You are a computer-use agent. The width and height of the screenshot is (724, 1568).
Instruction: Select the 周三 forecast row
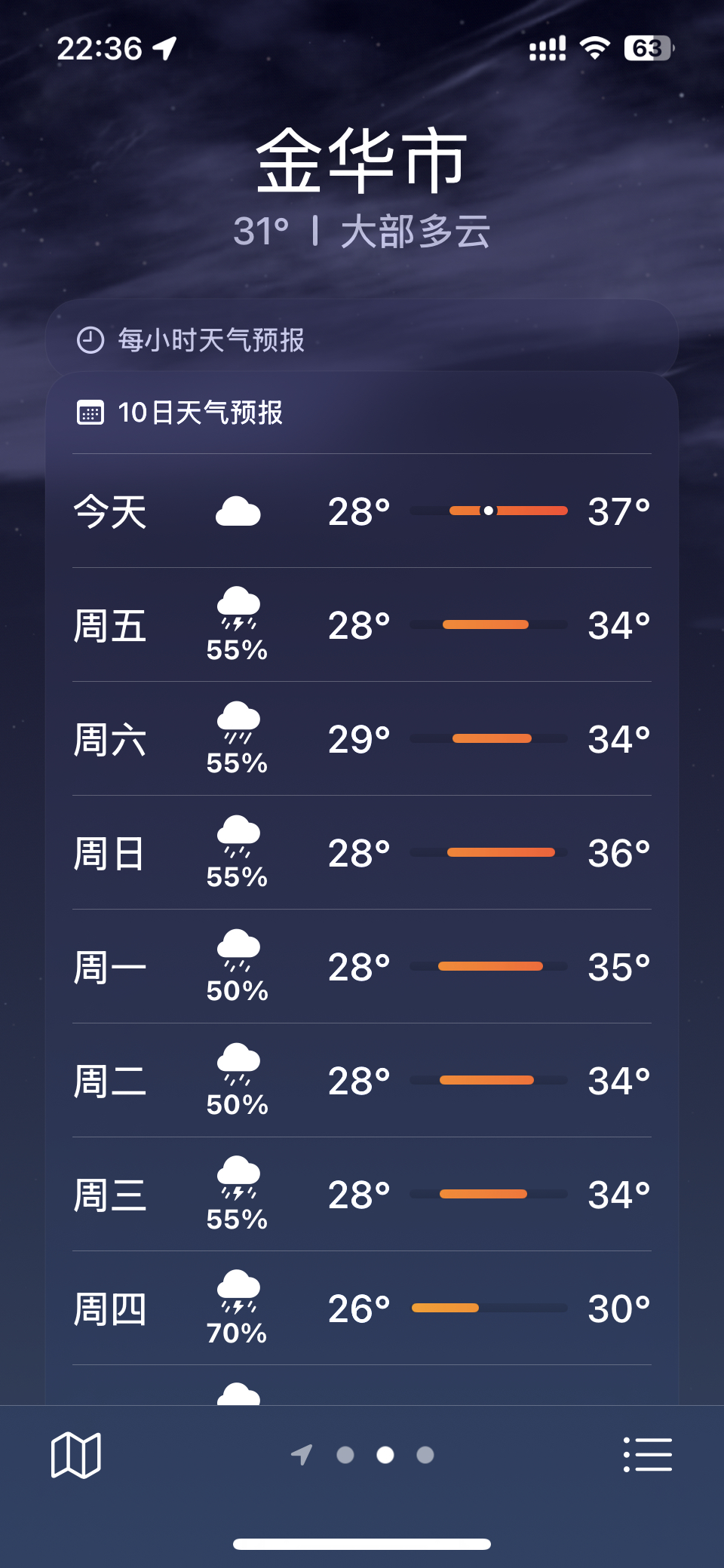[x=362, y=1195]
